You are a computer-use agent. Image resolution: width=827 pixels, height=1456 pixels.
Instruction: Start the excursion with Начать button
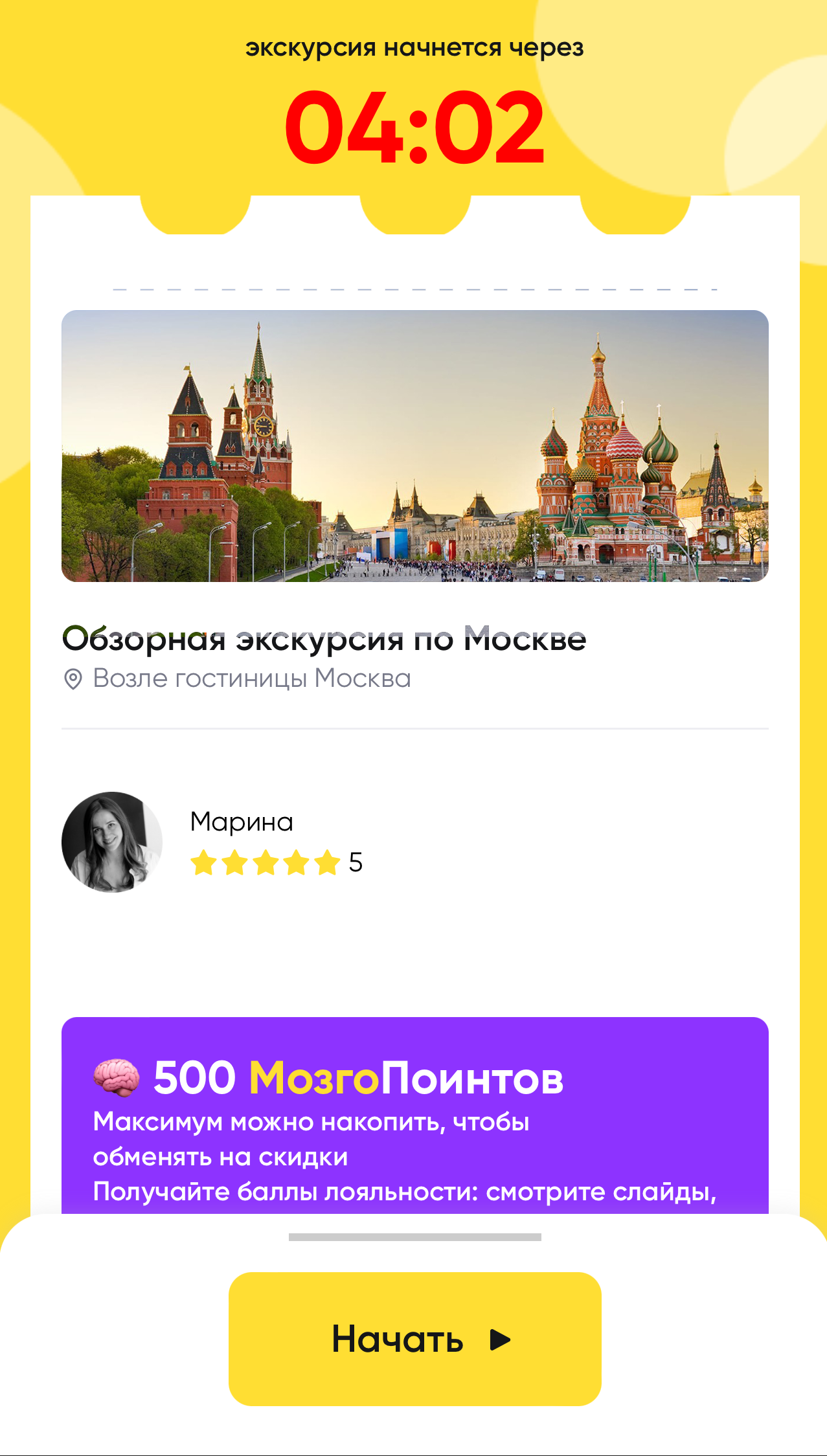pyautogui.click(x=414, y=1338)
